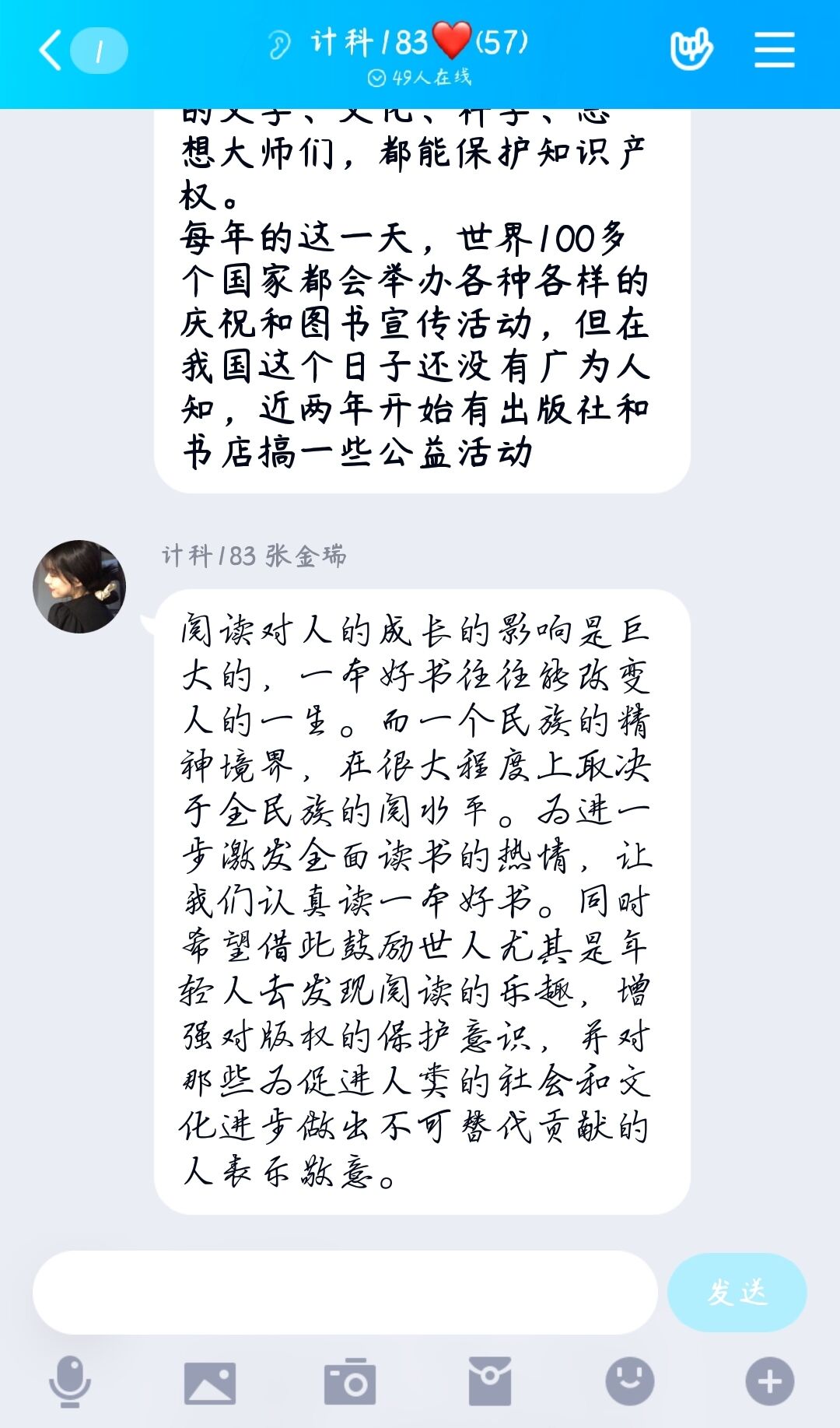Screen dimensions: 840x1428
Task: Focus the message input field
Action: tap(345, 1293)
